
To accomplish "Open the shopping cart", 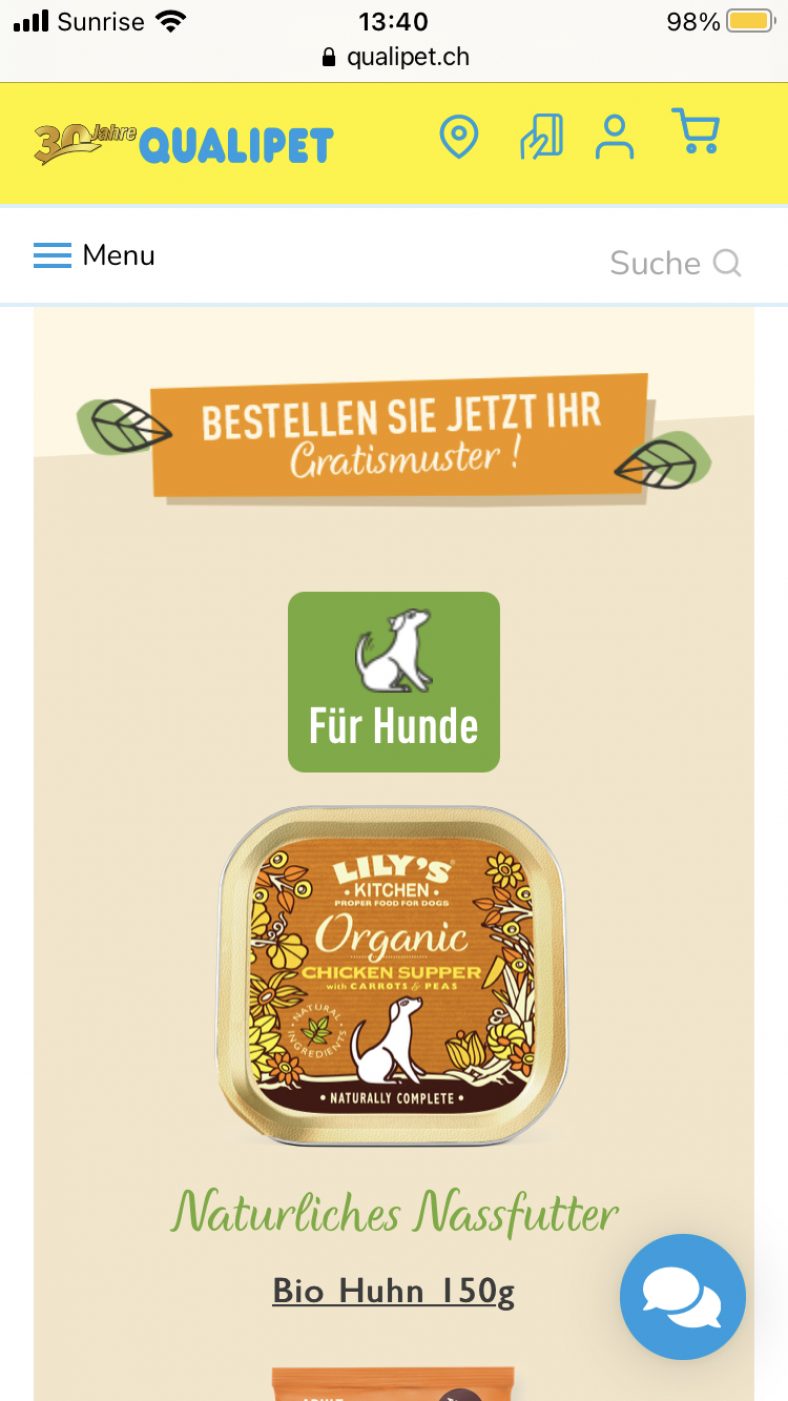I will tap(696, 132).
